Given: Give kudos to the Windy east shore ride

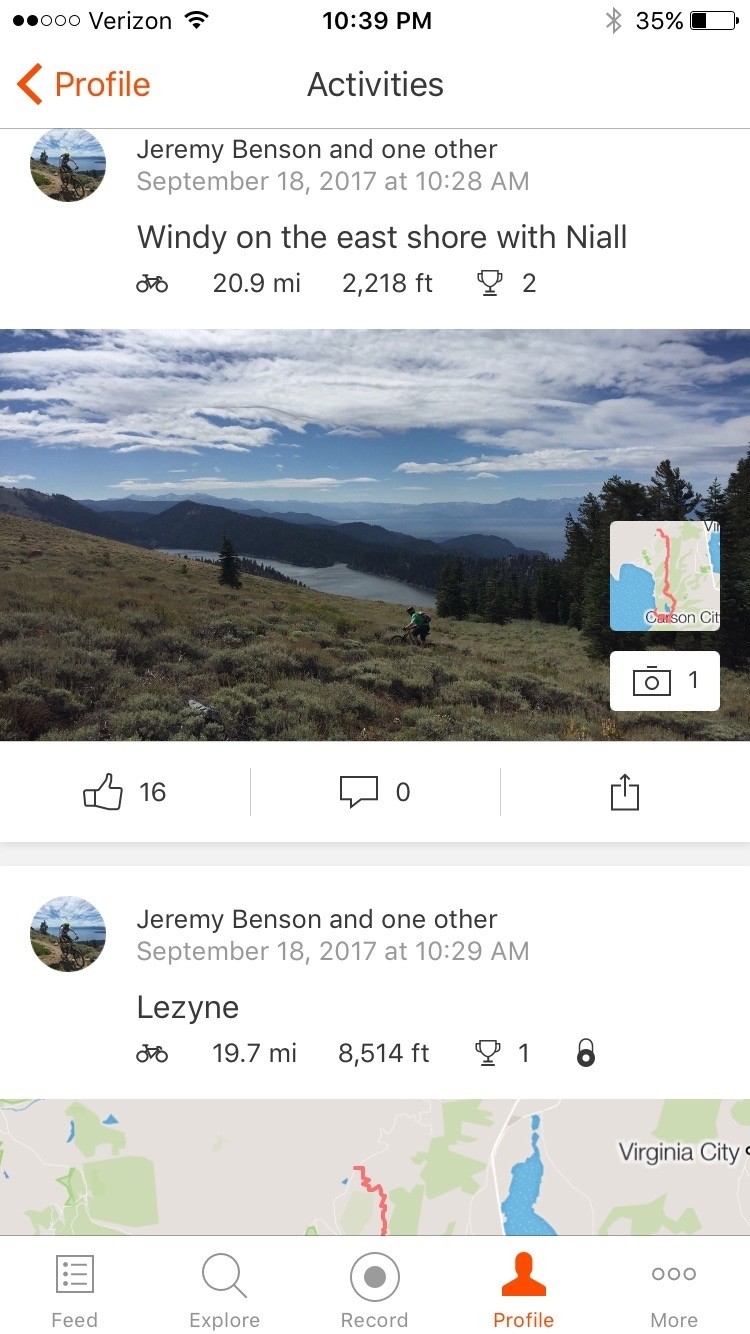Looking at the screenshot, I should click(104, 793).
